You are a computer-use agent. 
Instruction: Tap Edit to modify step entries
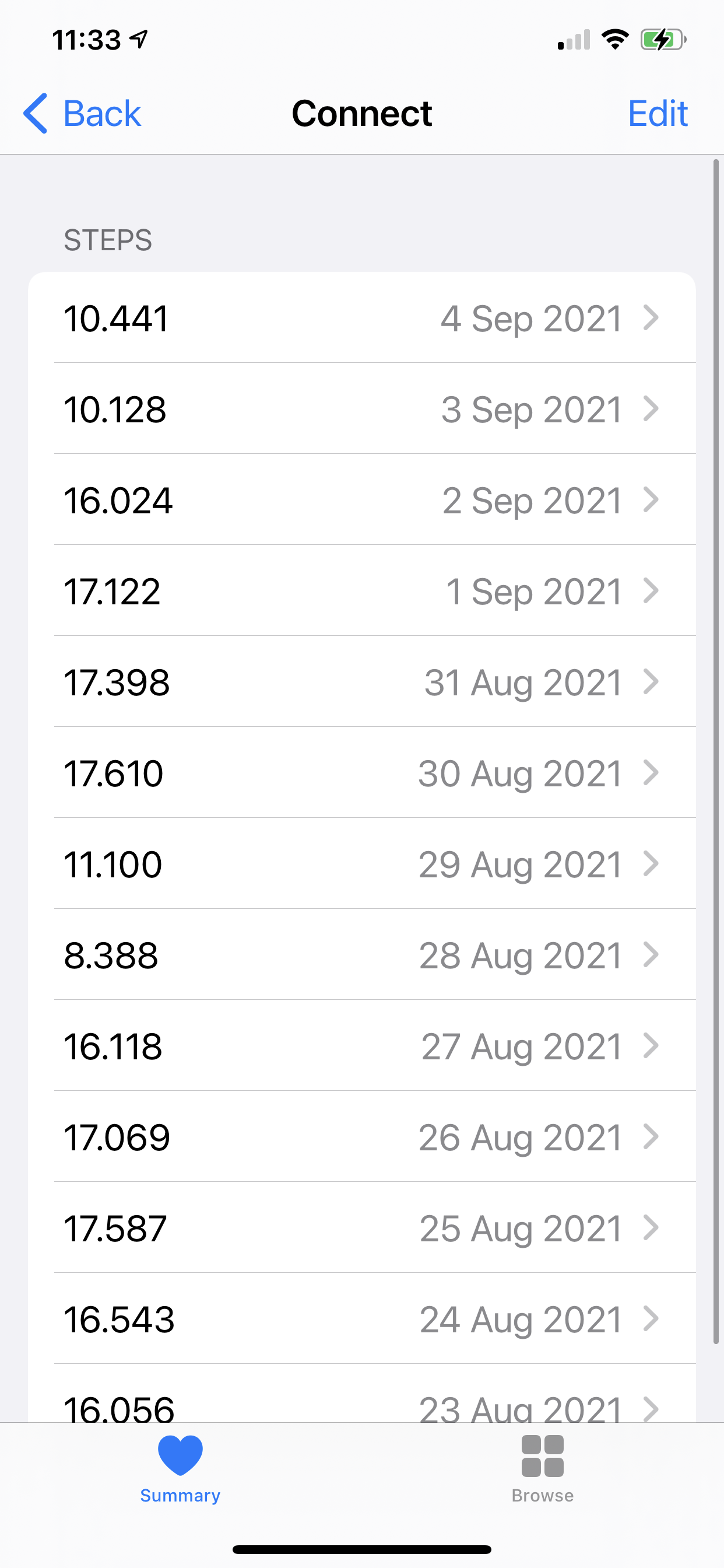click(x=657, y=113)
